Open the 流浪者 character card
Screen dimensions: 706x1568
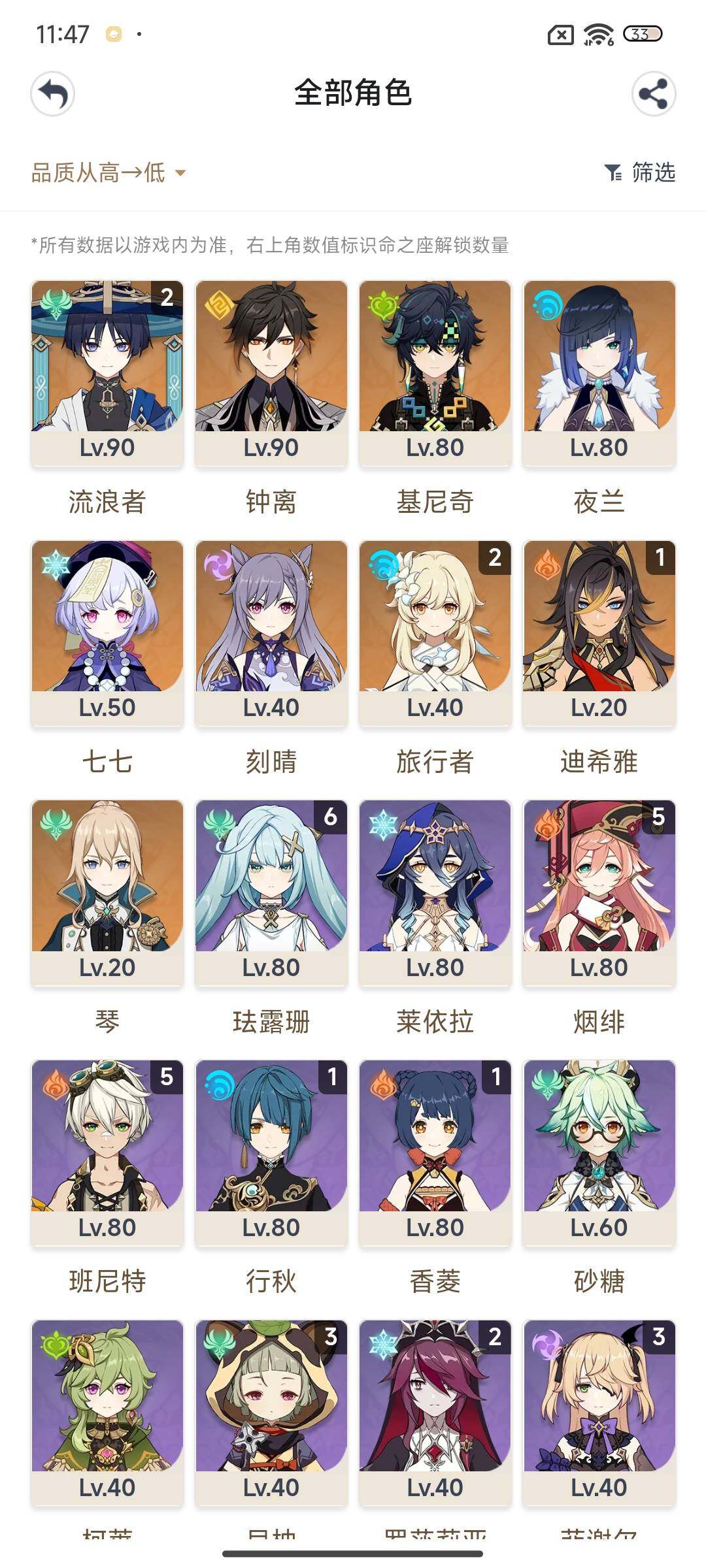107,372
